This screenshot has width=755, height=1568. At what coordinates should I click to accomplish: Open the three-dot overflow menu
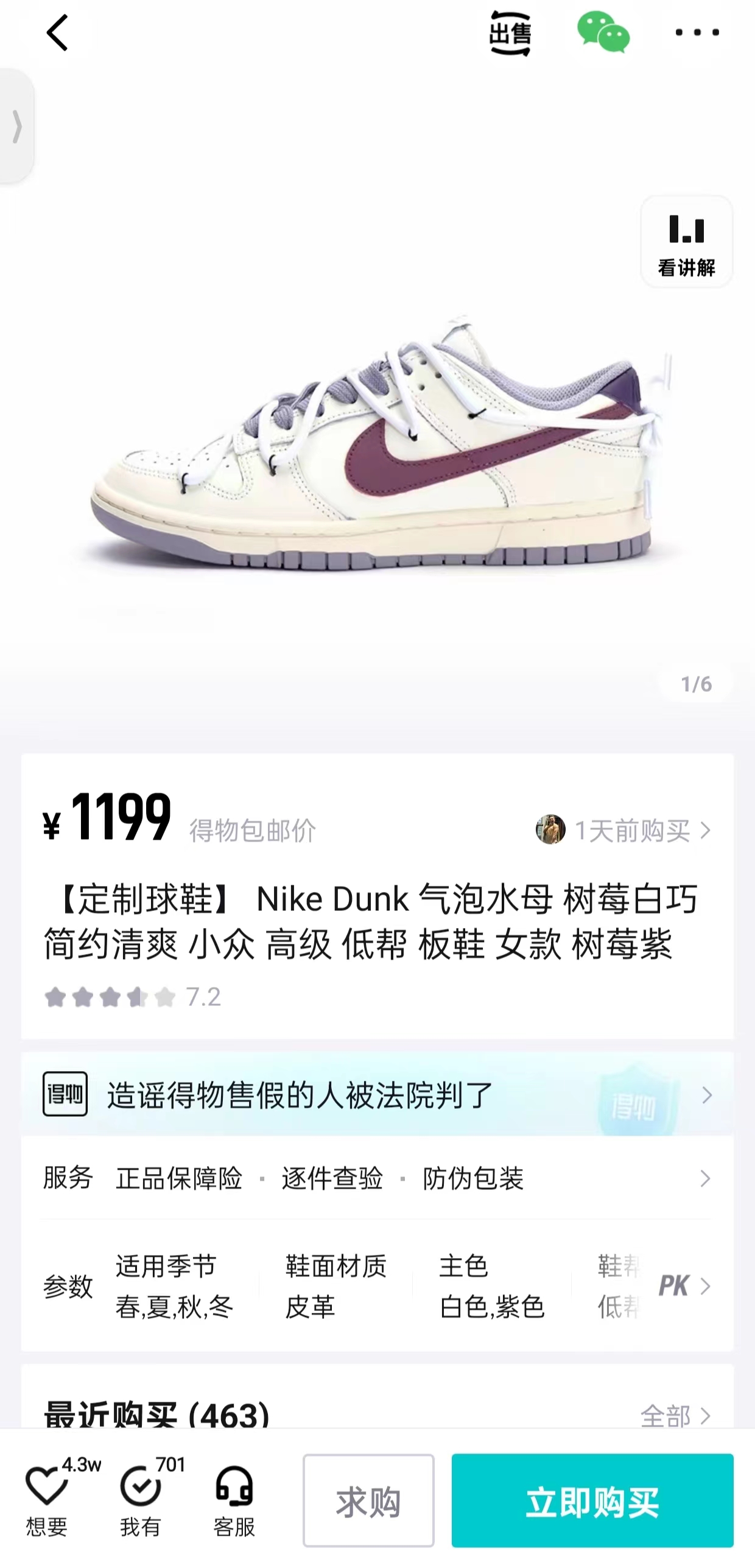tap(697, 32)
